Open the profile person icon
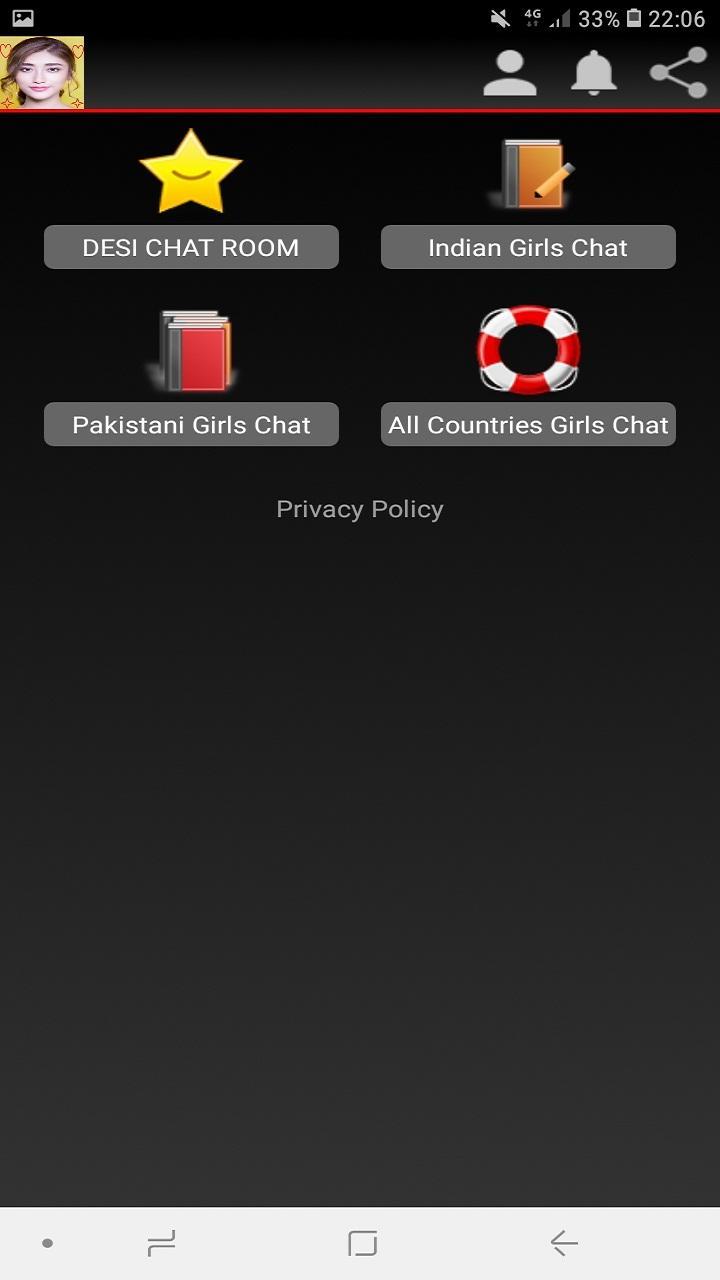This screenshot has height=1280, width=720. click(509, 71)
